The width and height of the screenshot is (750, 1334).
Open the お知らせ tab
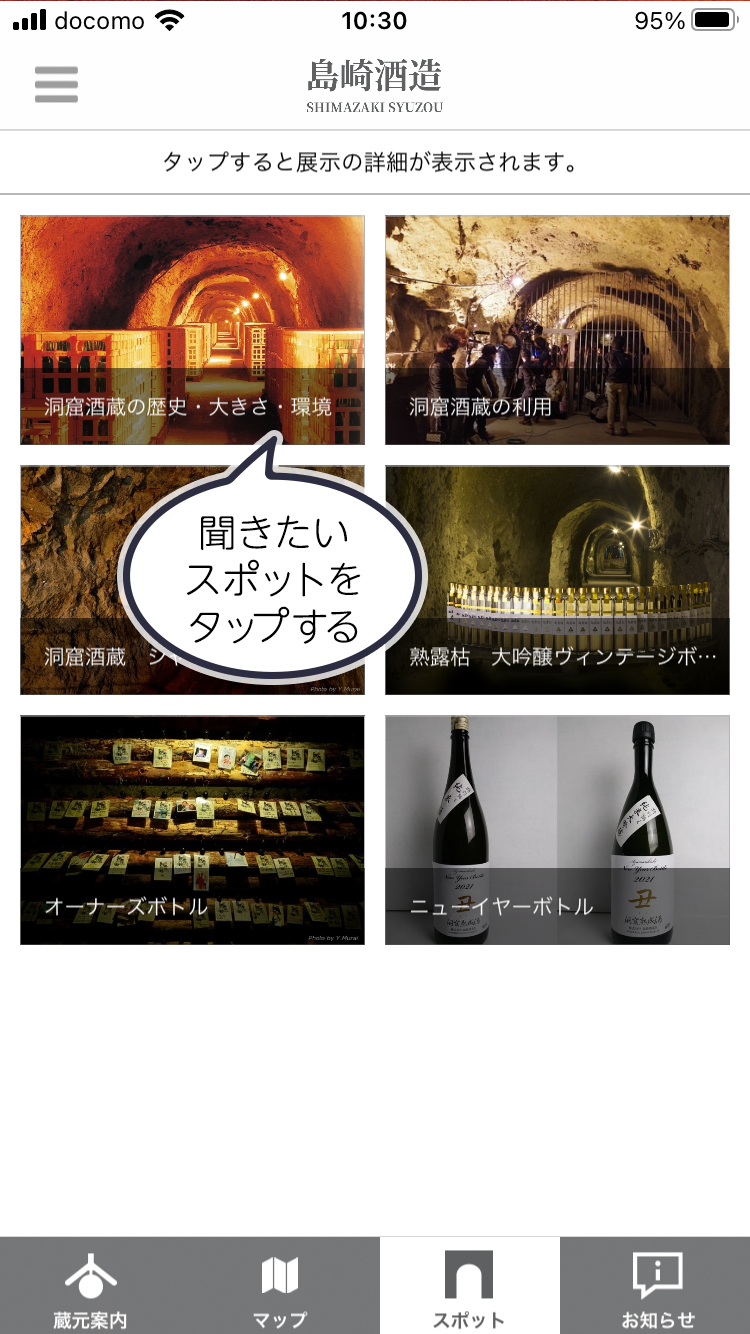point(657,1288)
